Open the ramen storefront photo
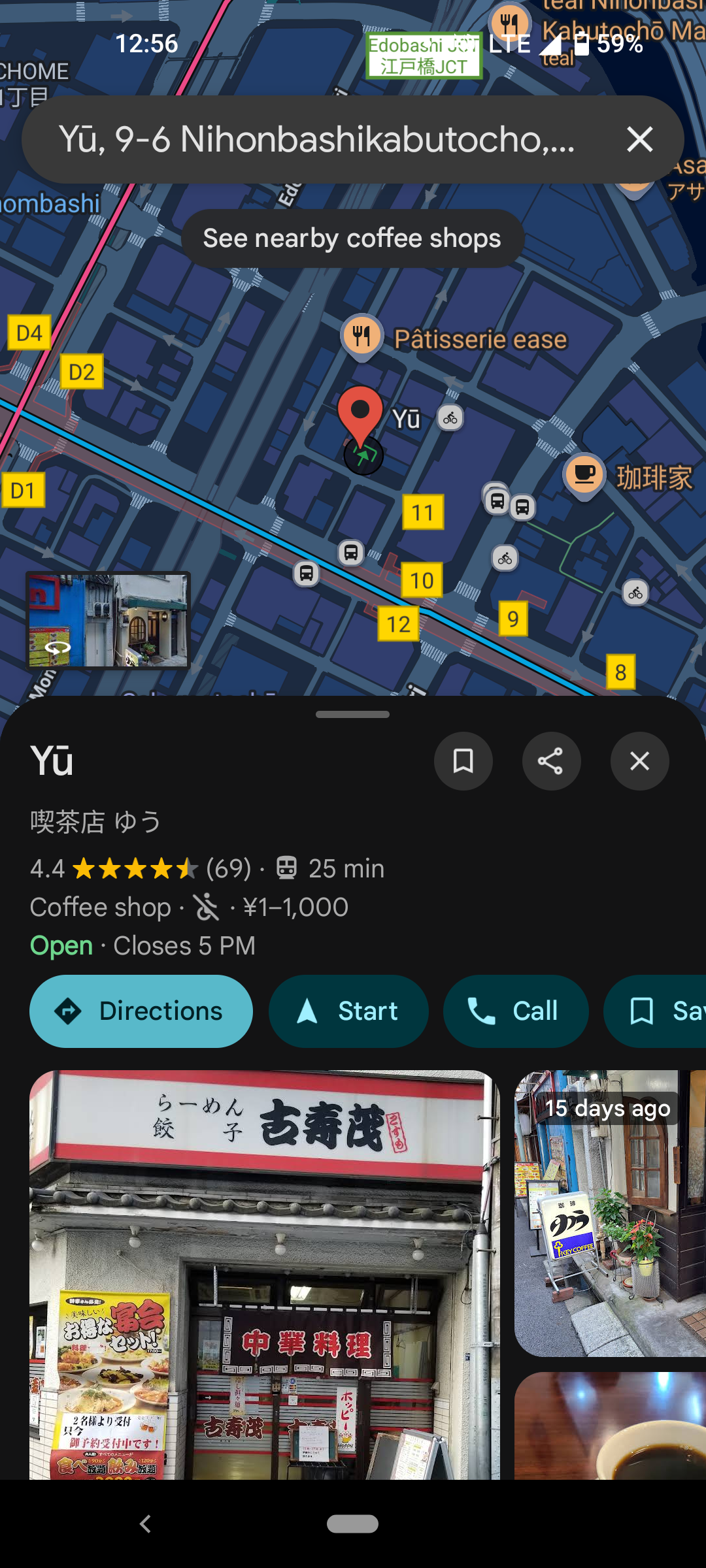 264,1274
